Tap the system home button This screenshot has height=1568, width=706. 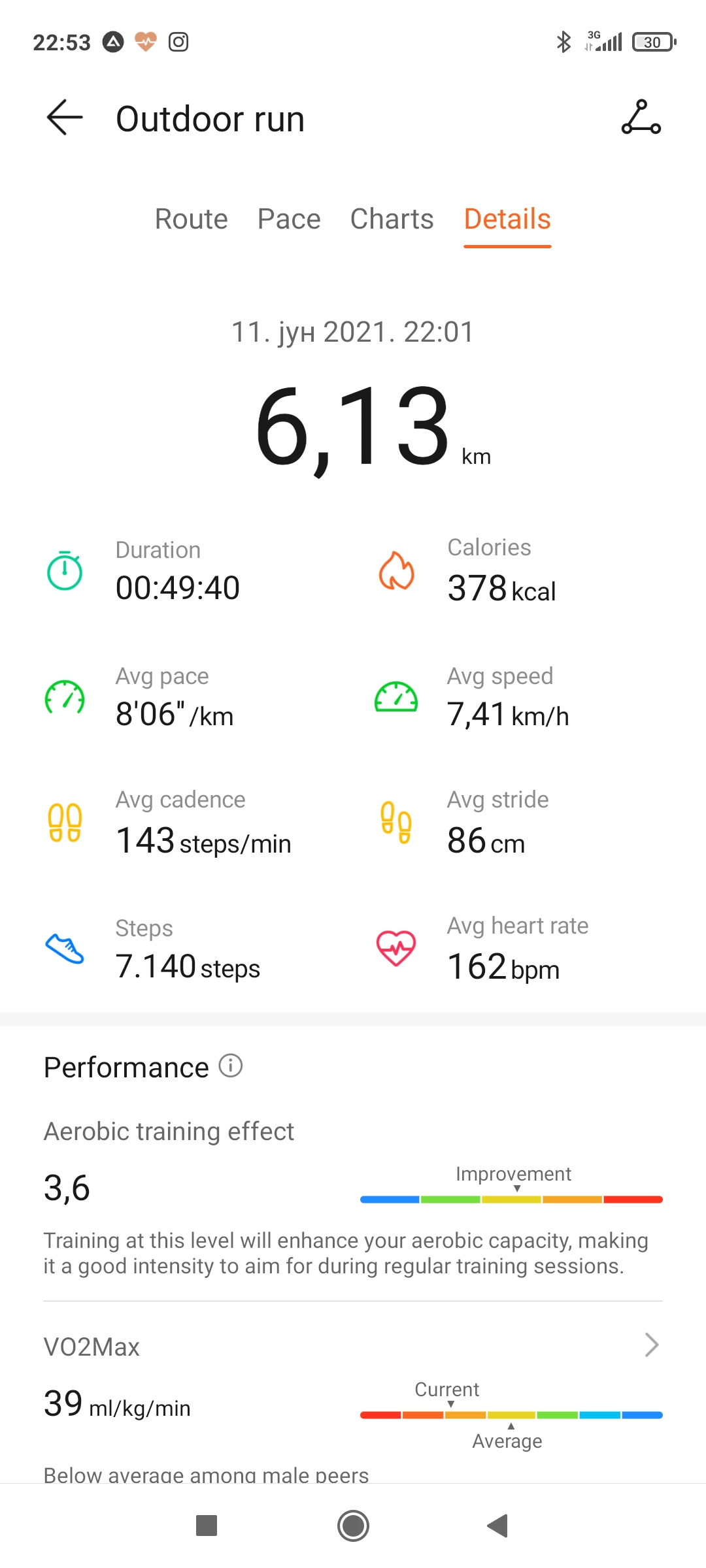click(x=353, y=1526)
